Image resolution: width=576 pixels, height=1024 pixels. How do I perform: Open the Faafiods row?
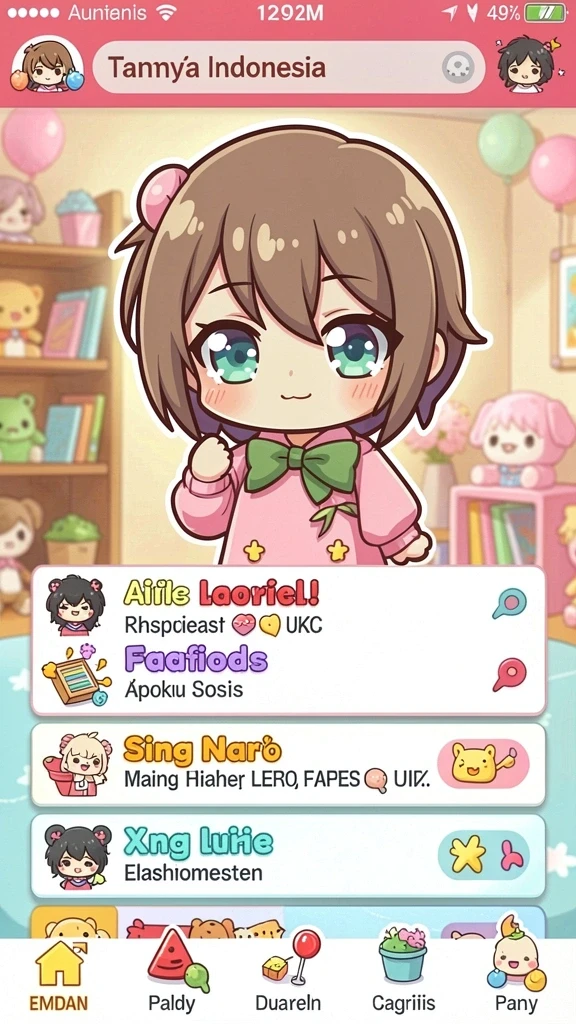[x=288, y=676]
